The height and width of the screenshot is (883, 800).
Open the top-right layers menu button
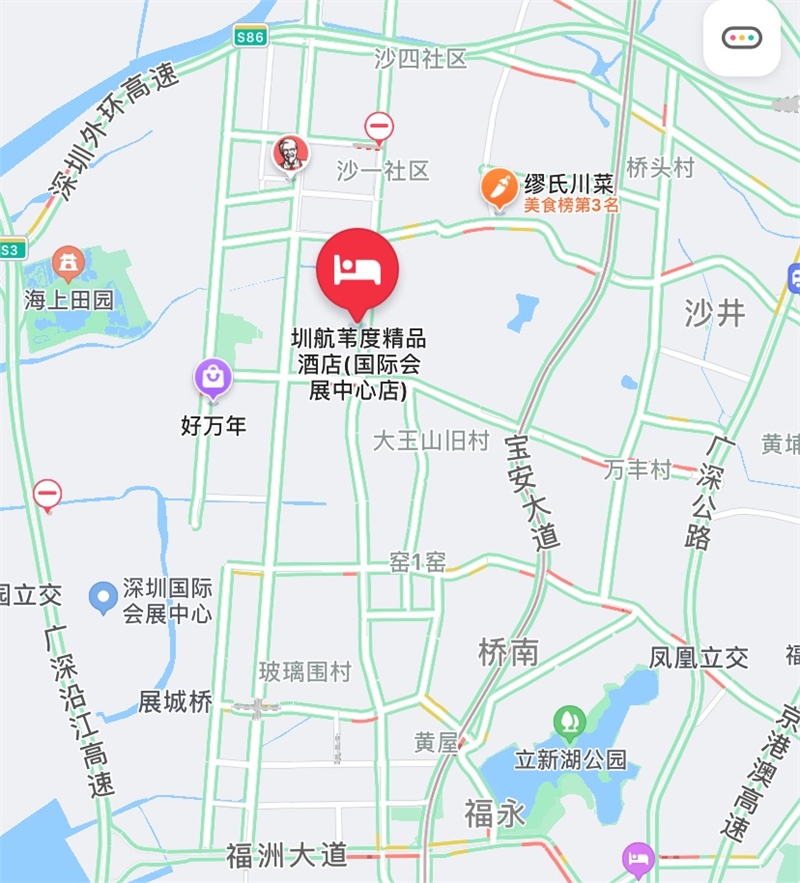(x=741, y=39)
